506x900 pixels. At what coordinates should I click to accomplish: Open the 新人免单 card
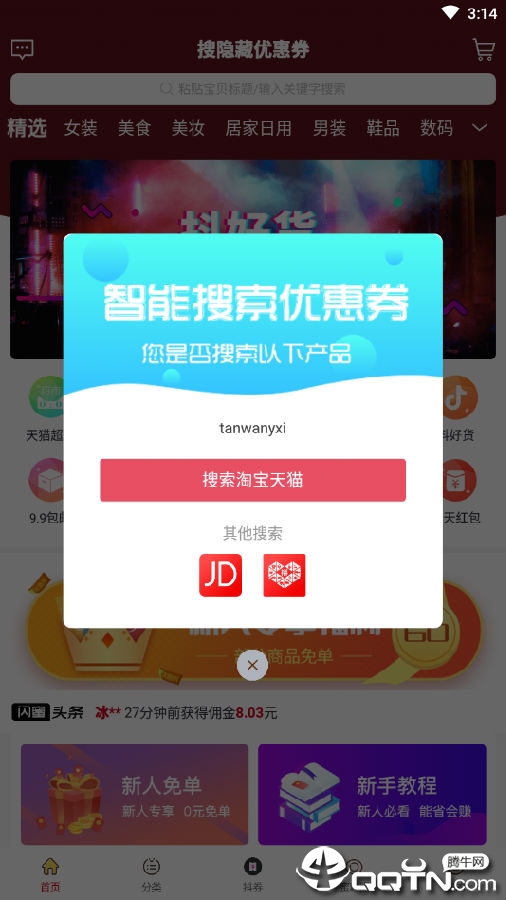135,794
